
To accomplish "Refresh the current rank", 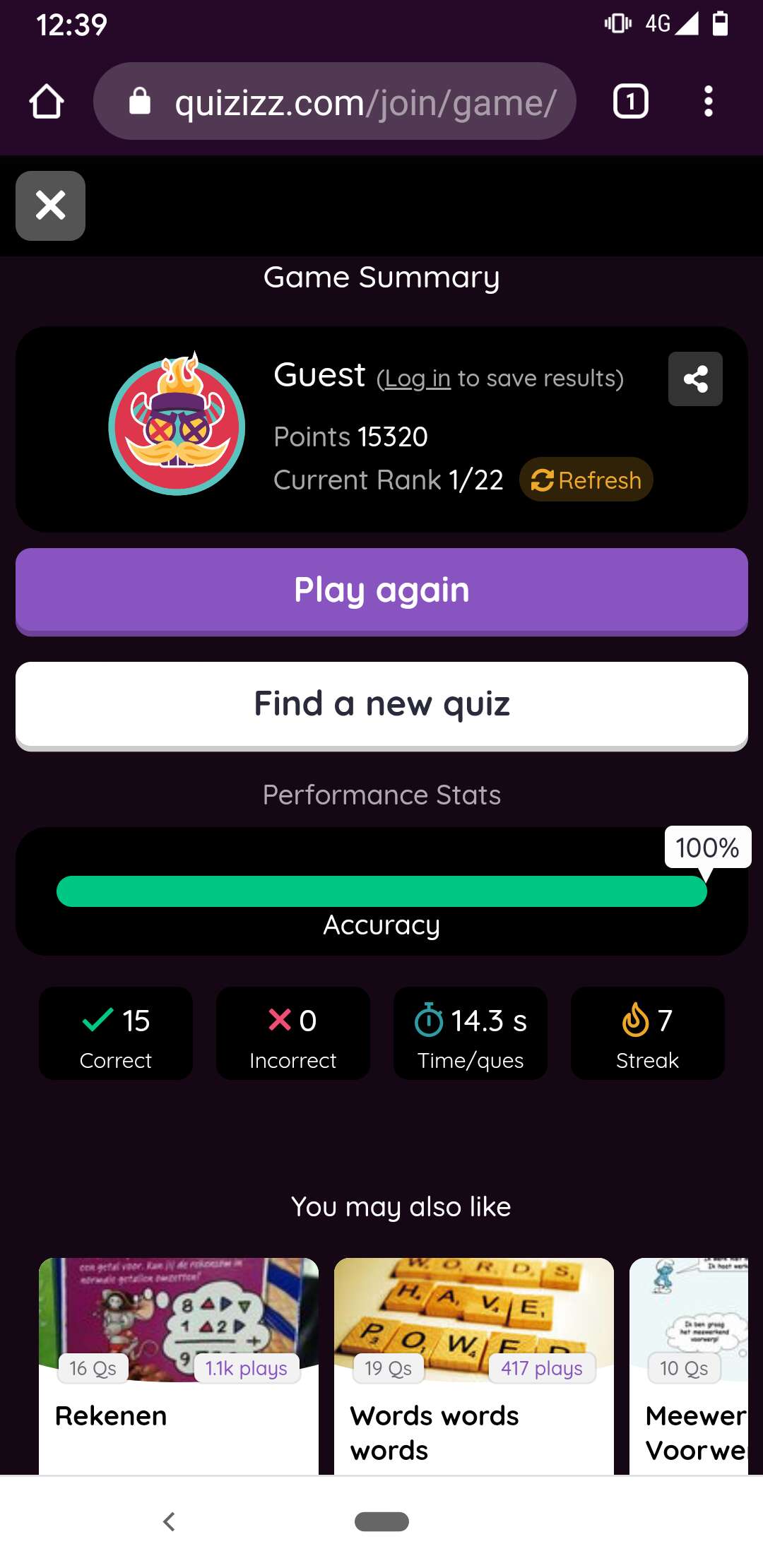I will [x=586, y=480].
